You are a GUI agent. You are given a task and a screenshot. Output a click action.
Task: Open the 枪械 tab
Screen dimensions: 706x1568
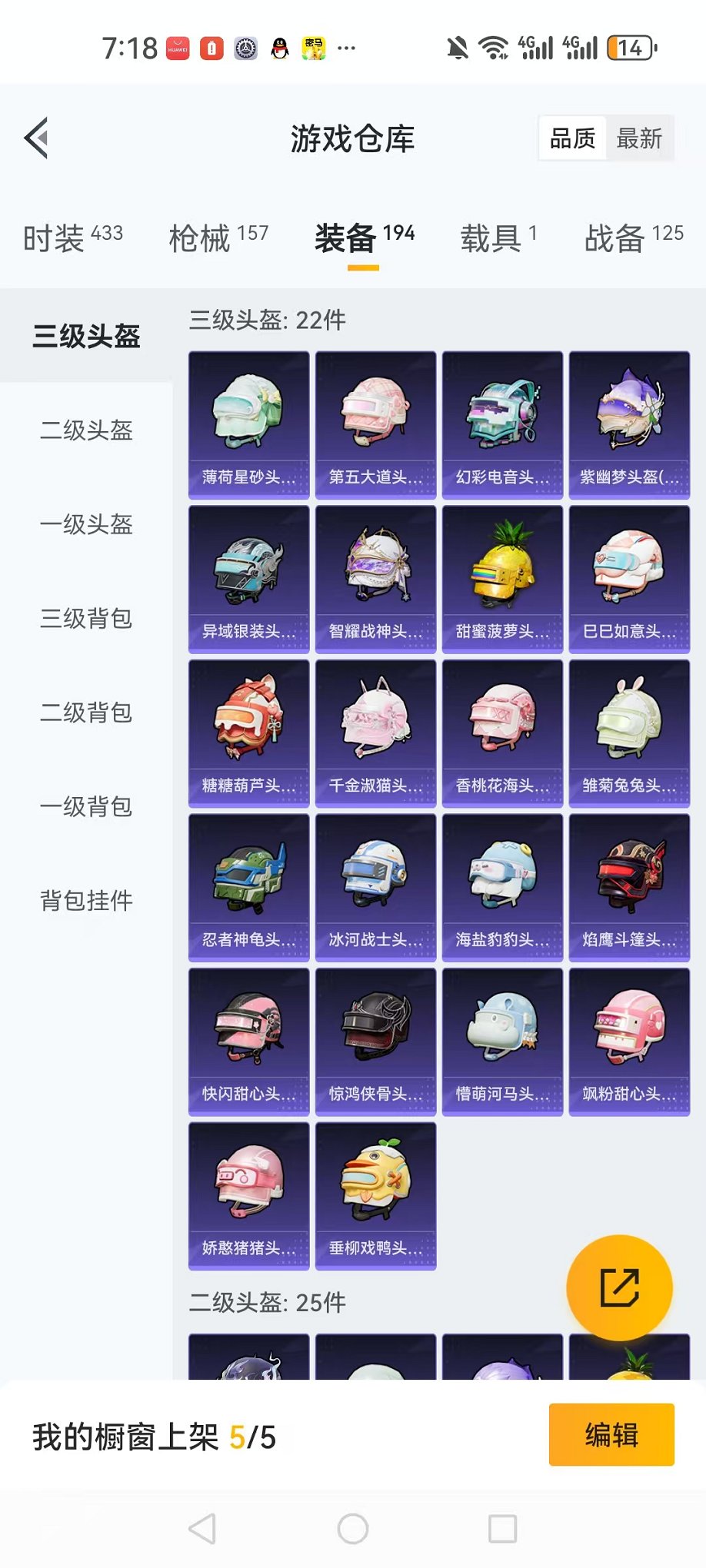click(218, 238)
